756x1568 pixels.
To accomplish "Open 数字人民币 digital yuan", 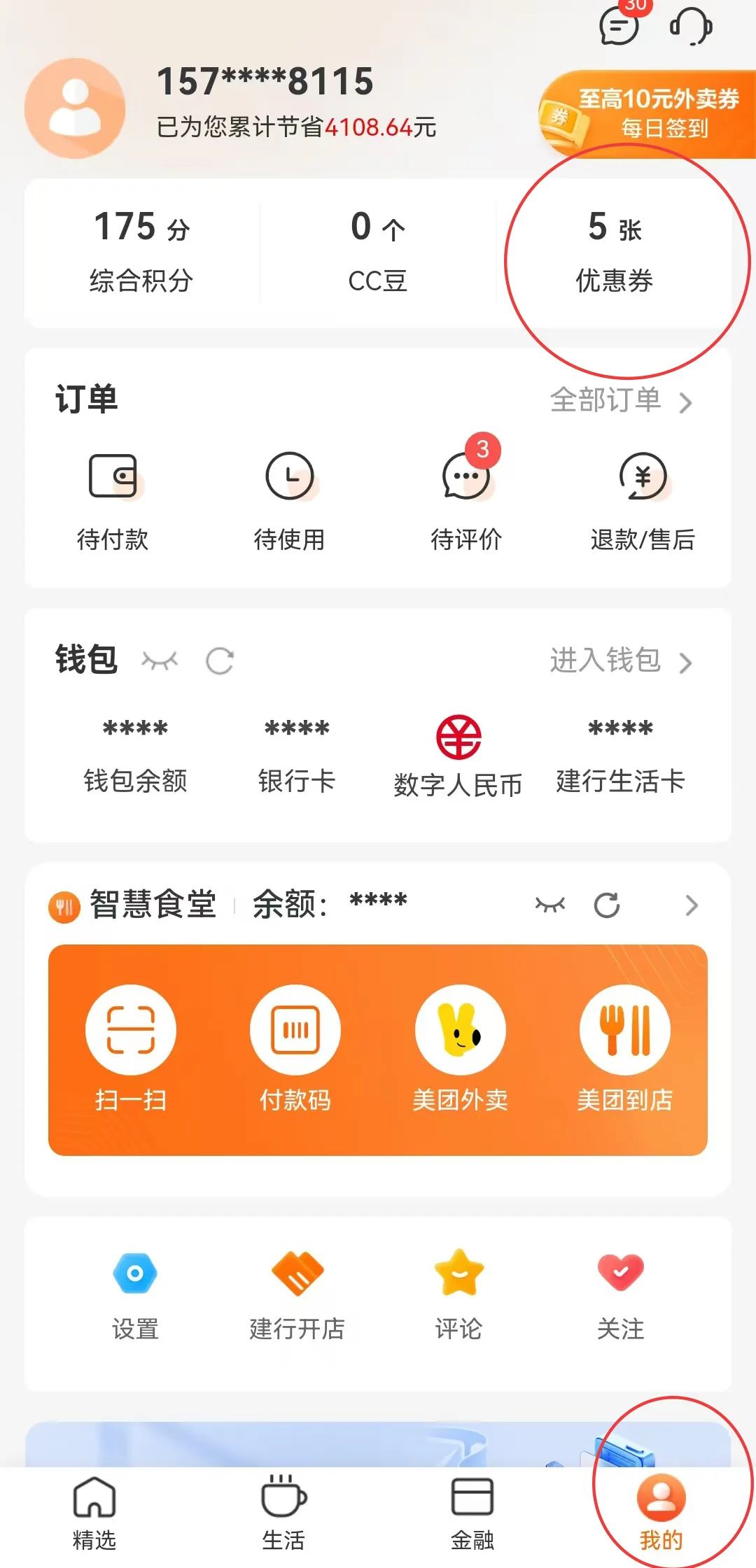I will [458, 756].
